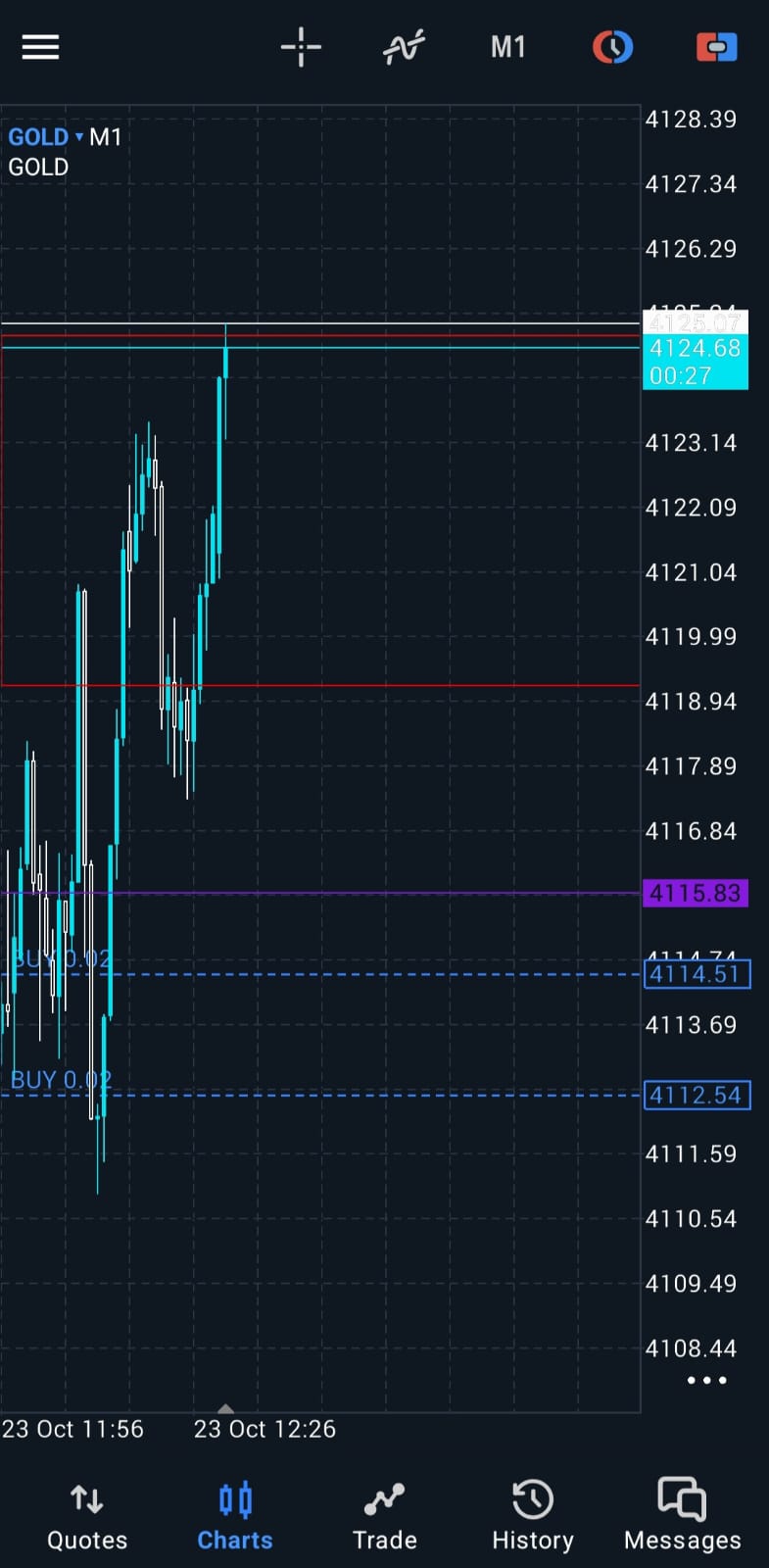Image resolution: width=769 pixels, height=1568 pixels.
Task: Activate the crosshair cursor tool
Action: [x=301, y=47]
